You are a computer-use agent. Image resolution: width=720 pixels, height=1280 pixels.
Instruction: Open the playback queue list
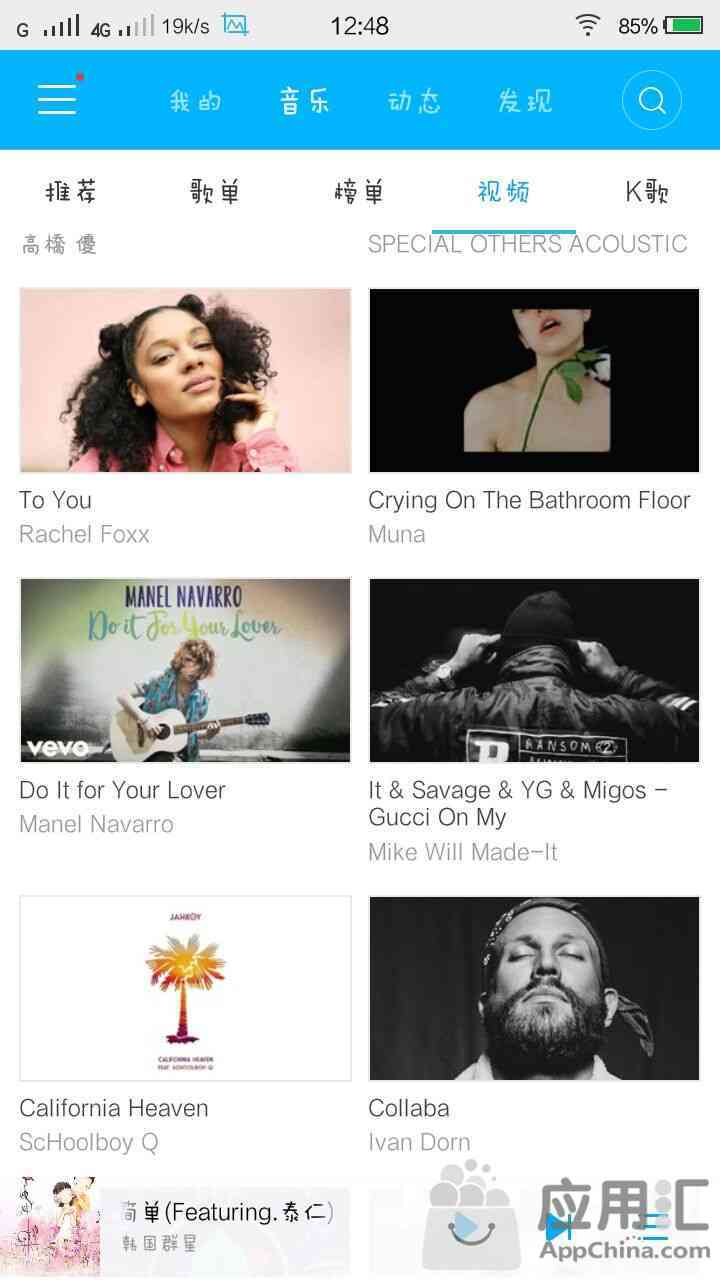[x=655, y=1226]
